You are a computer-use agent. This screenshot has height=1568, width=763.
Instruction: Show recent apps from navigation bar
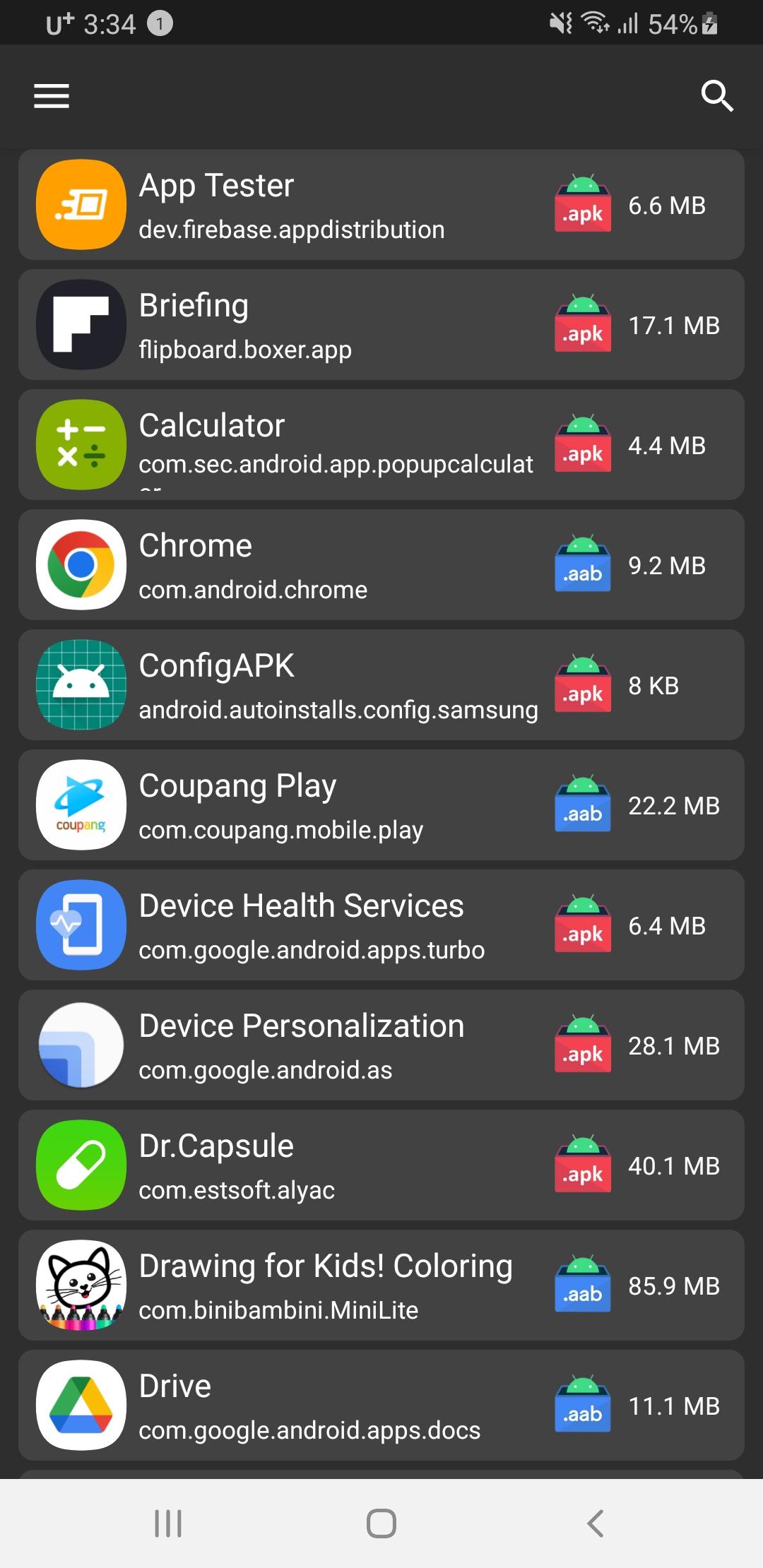[168, 1524]
